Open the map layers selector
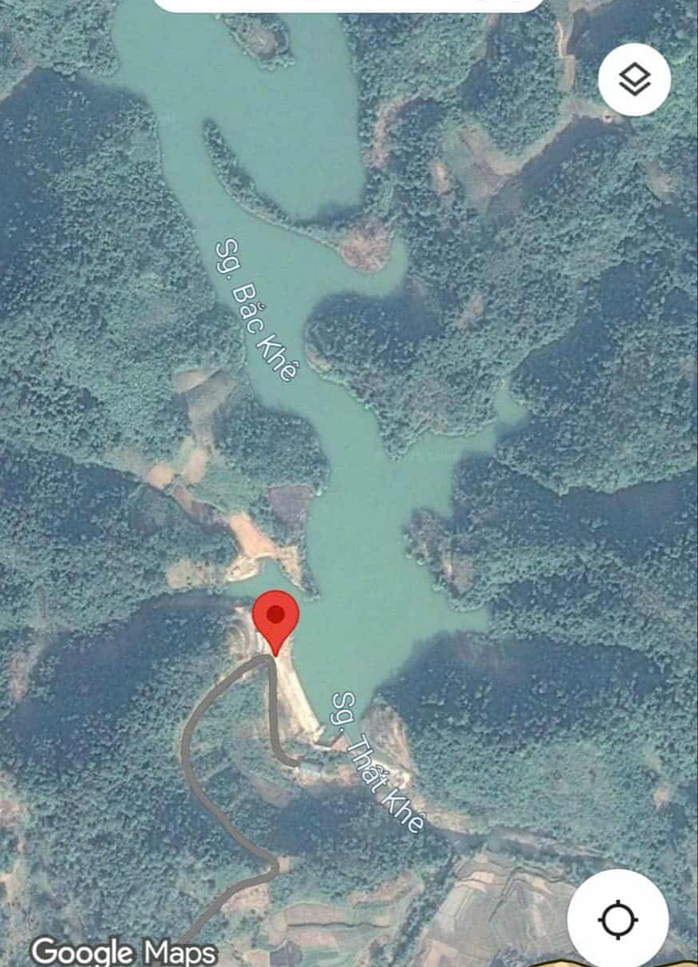 tap(634, 80)
